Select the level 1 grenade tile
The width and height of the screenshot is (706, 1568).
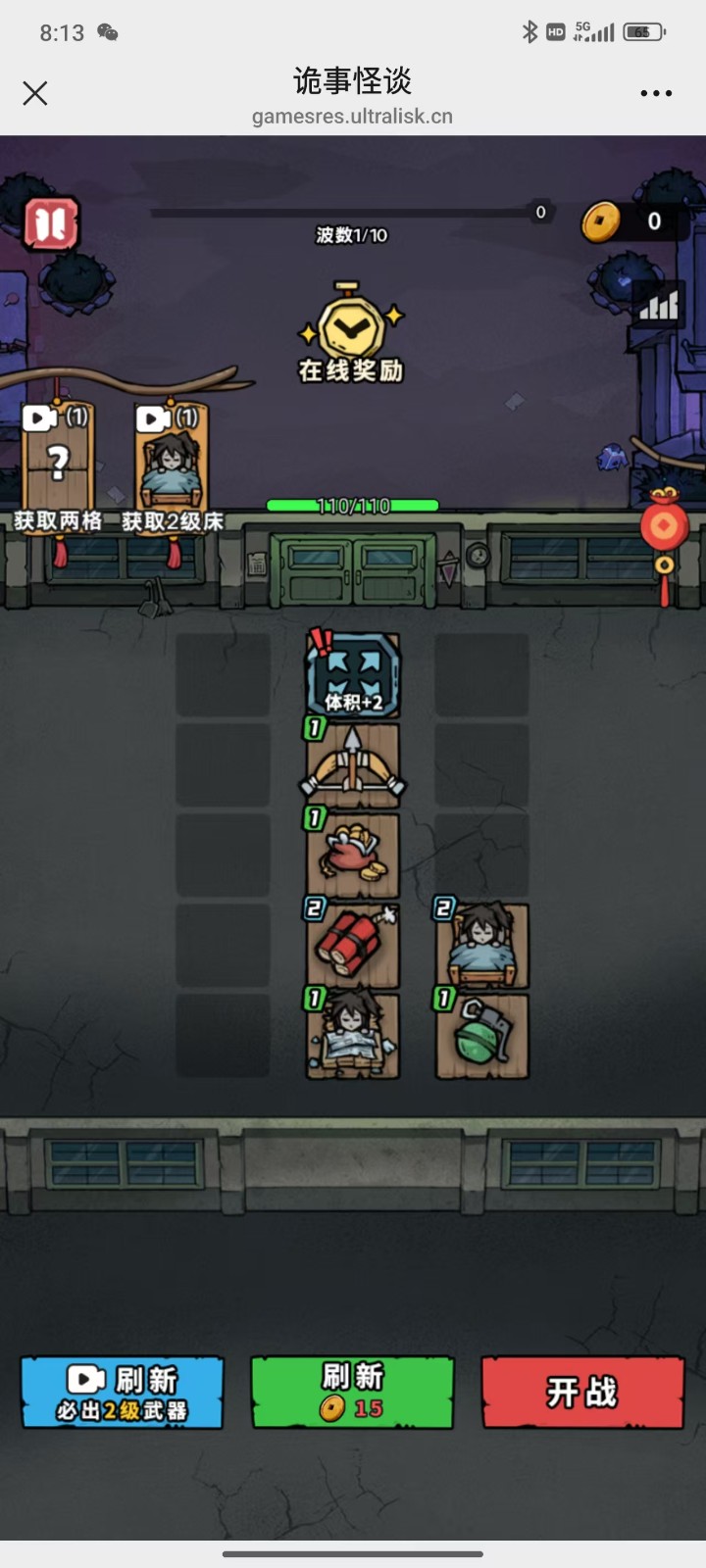point(481,1036)
